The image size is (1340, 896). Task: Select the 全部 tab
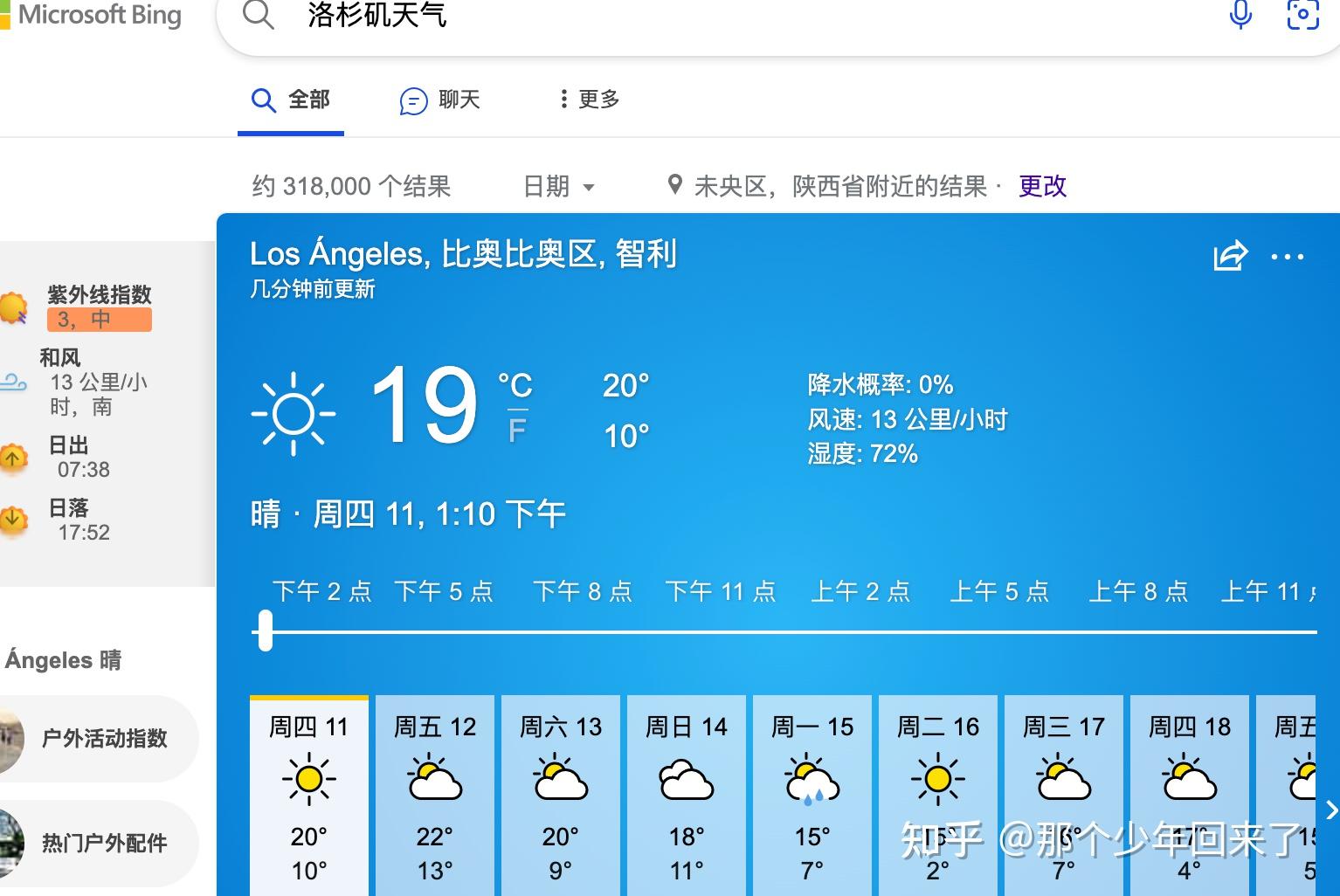pyautogui.click(x=291, y=100)
